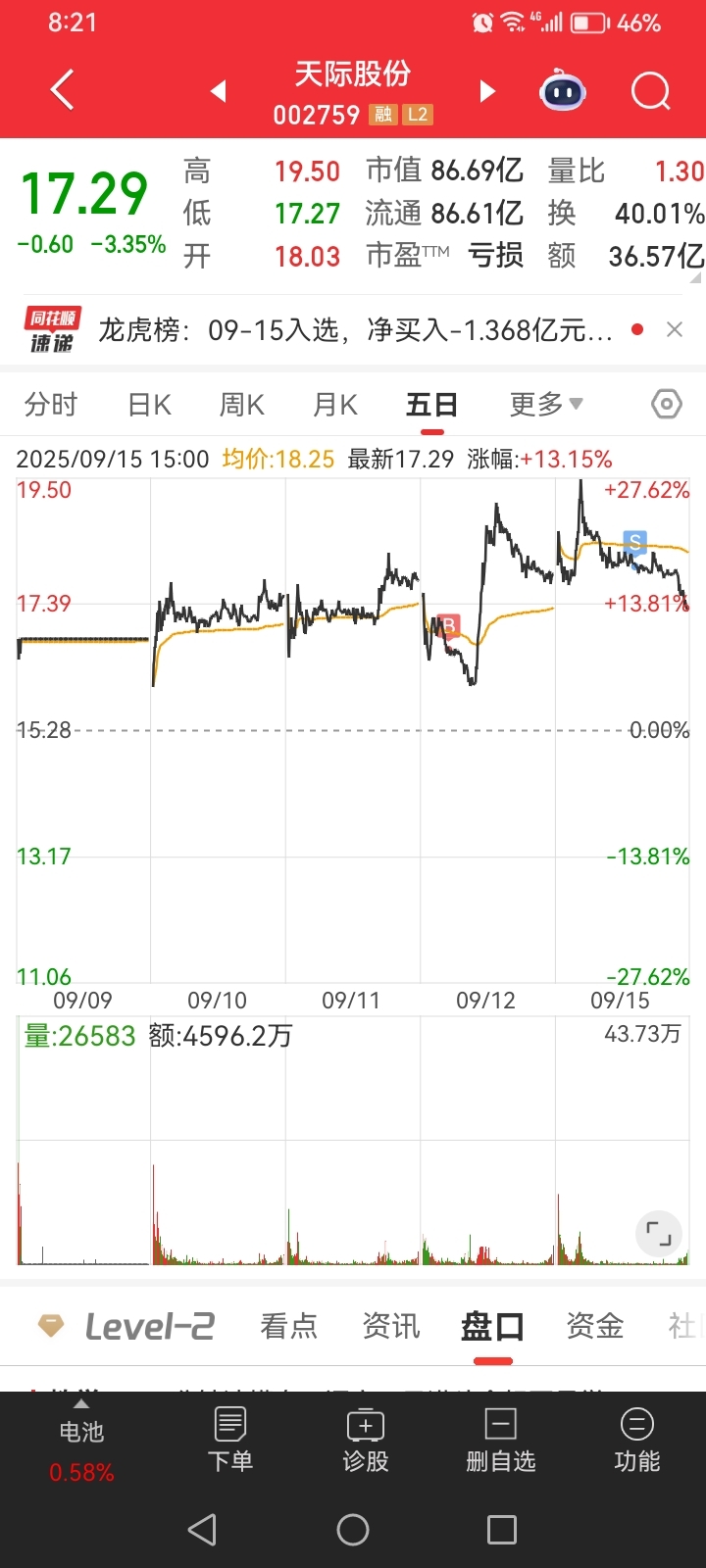This screenshot has height=1568, width=706.
Task: Switch to the 分时 chart tab
Action: tap(51, 405)
